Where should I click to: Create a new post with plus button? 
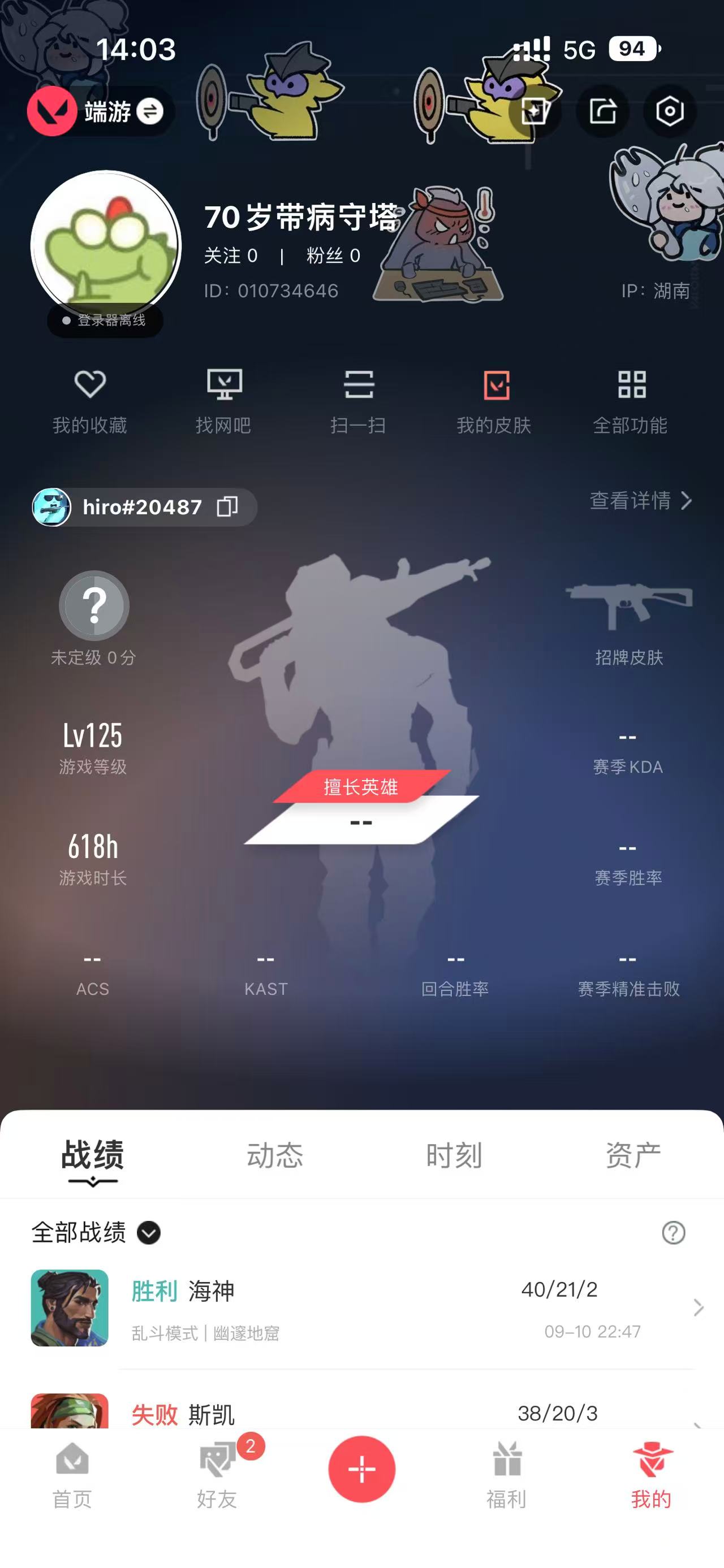tap(361, 1469)
